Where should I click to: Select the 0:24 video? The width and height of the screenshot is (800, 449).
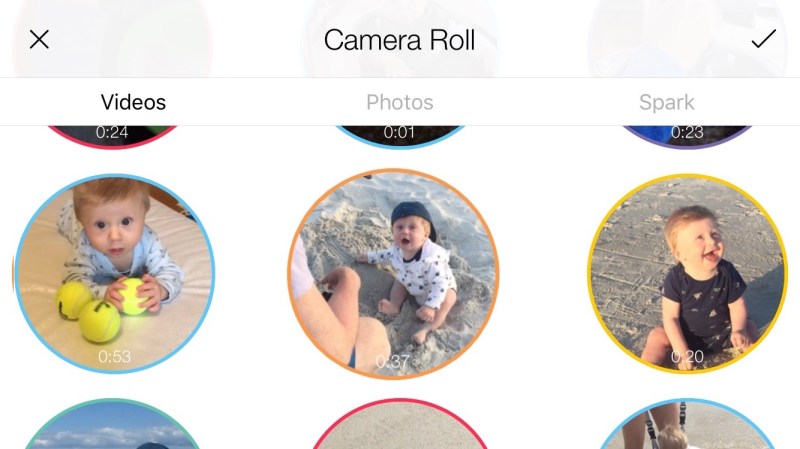pos(111,135)
